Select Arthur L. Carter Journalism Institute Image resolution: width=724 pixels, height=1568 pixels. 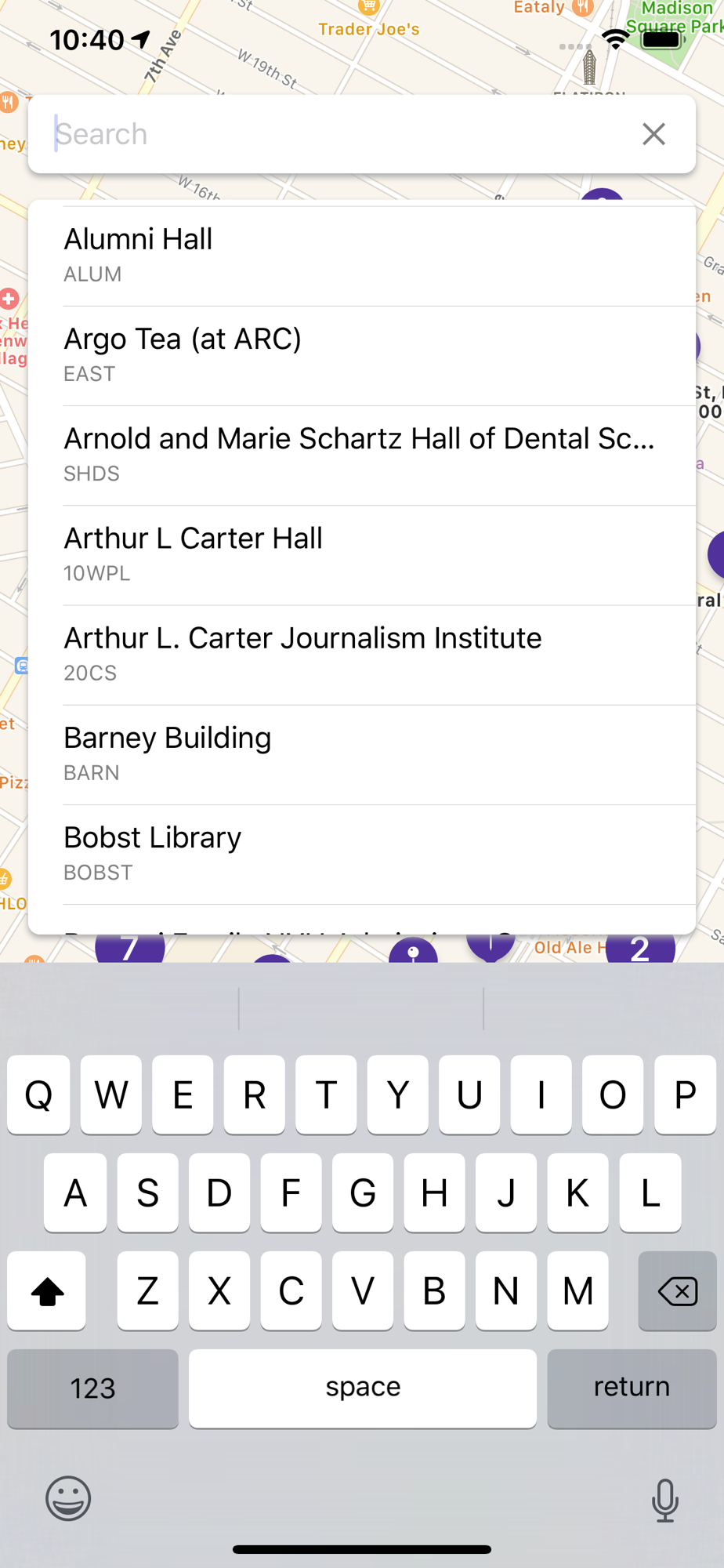[x=362, y=655]
